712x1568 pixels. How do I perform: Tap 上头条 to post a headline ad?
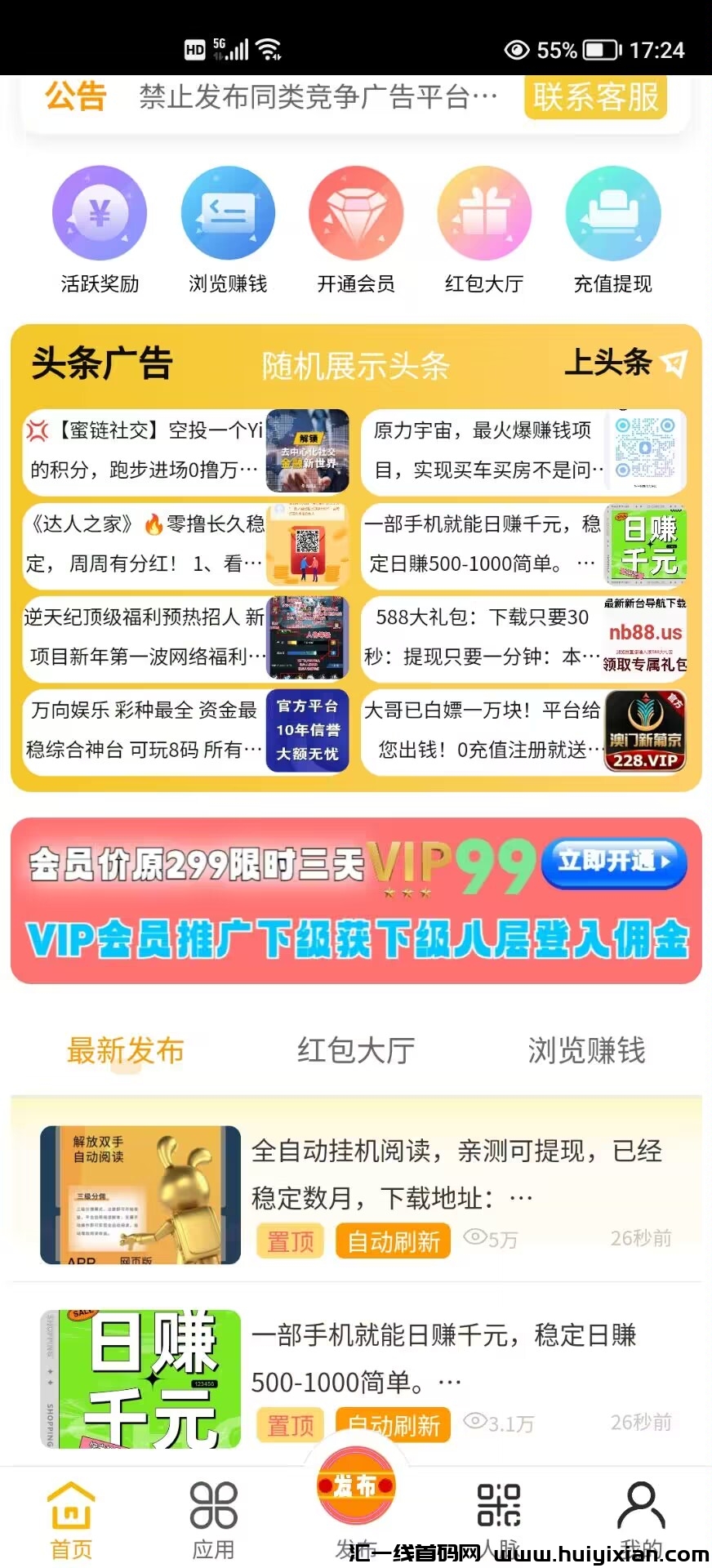[625, 363]
